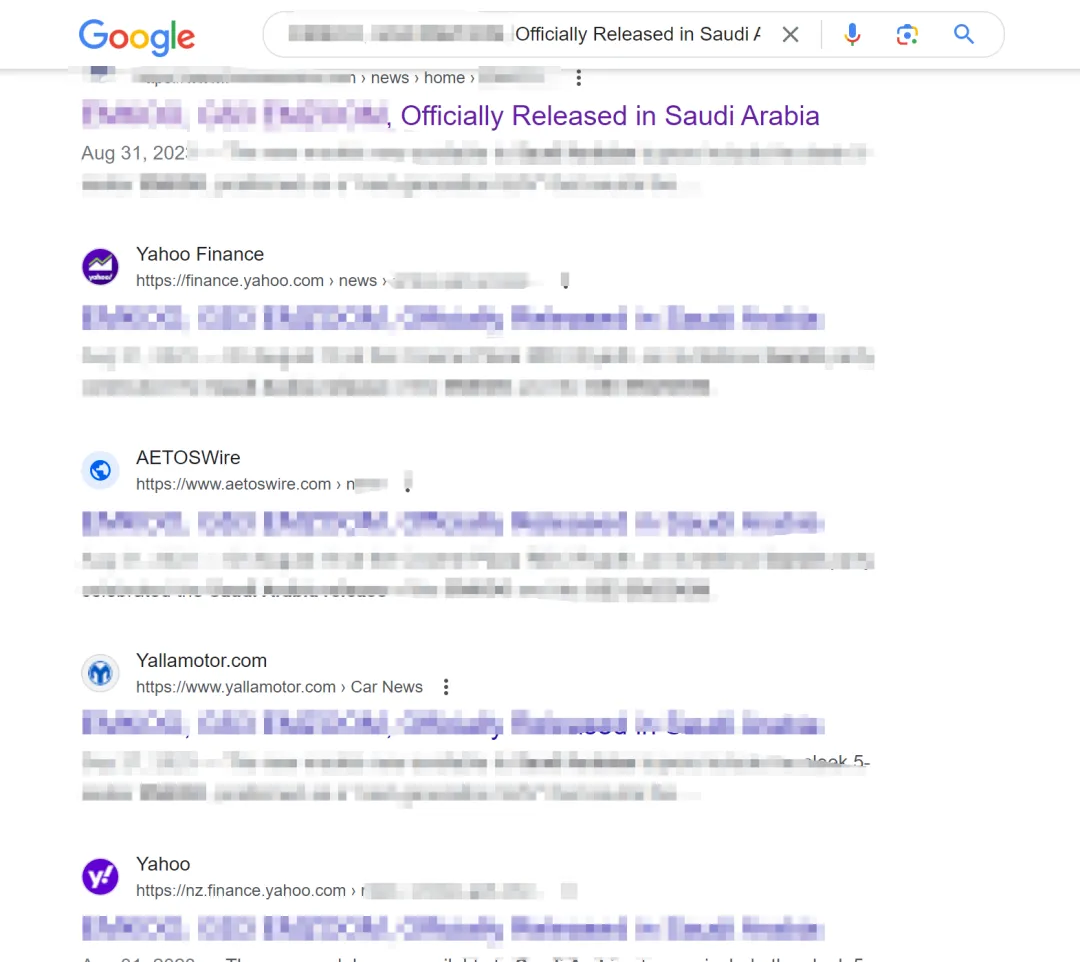The image size is (1080, 962).
Task: Open more options for the Yallamotor.com result
Action: point(446,687)
